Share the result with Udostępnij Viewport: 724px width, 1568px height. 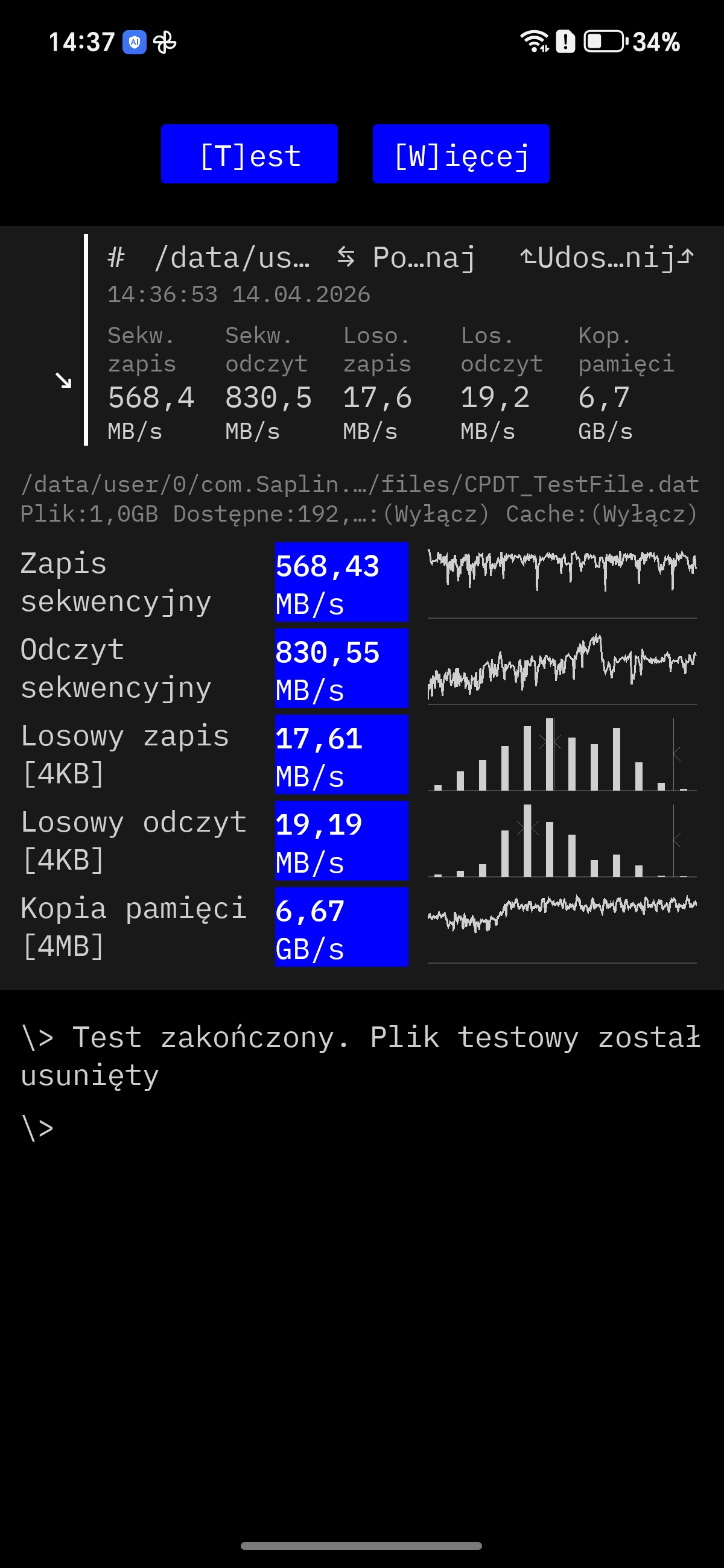click(606, 258)
